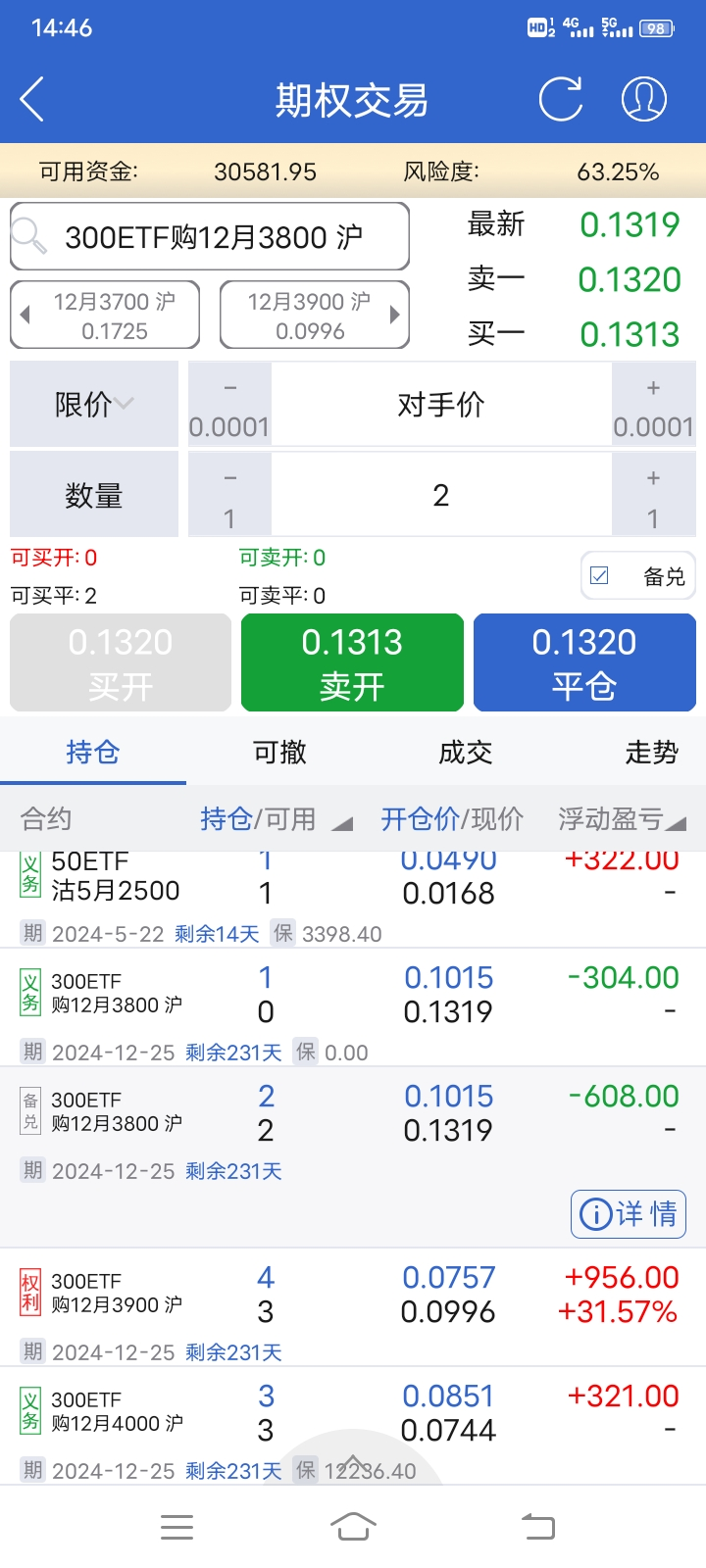View 详情 of the 备兑 300ETF position
706x1568 pixels.
(x=629, y=1214)
